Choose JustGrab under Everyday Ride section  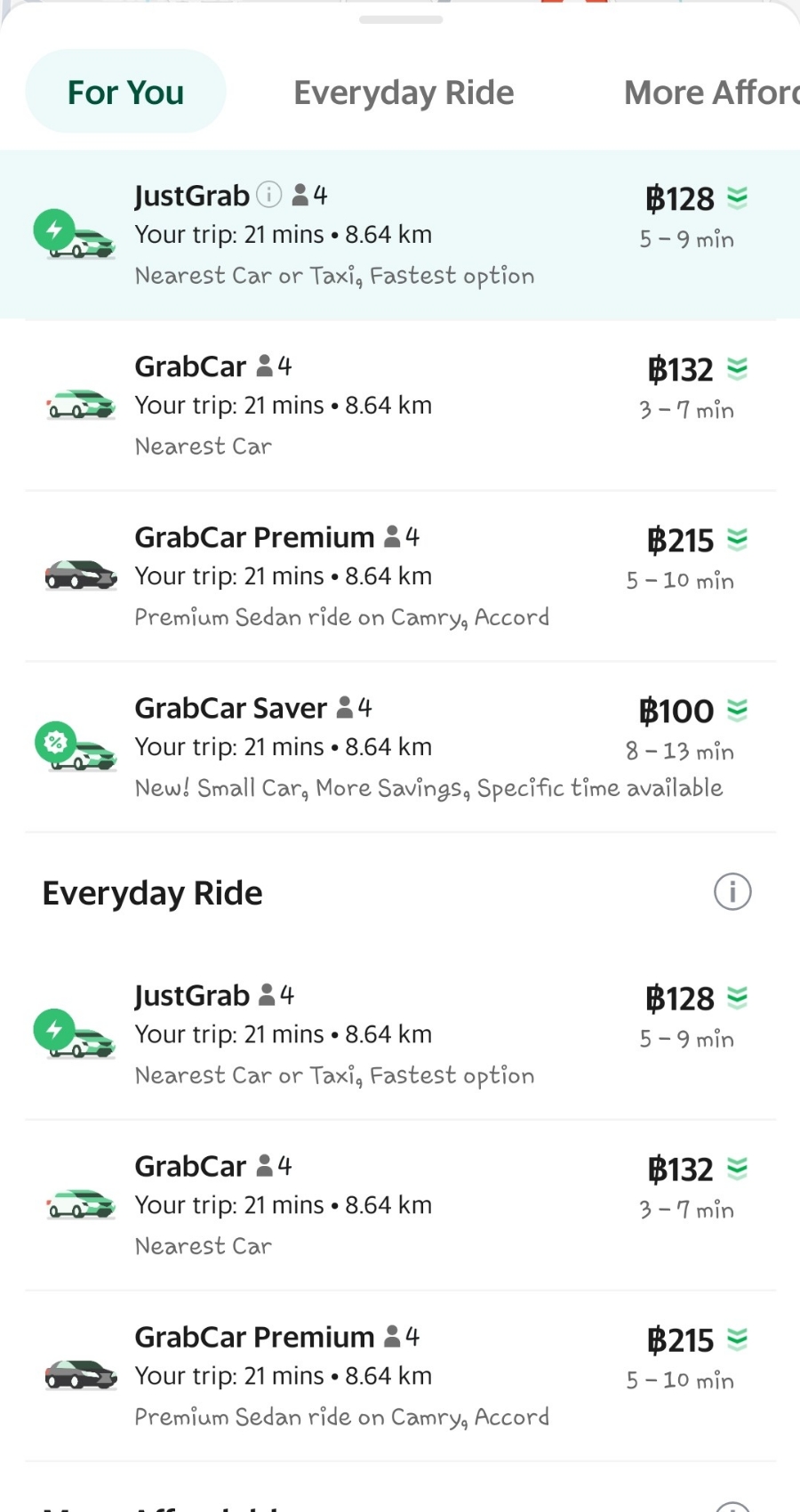coord(400,1034)
